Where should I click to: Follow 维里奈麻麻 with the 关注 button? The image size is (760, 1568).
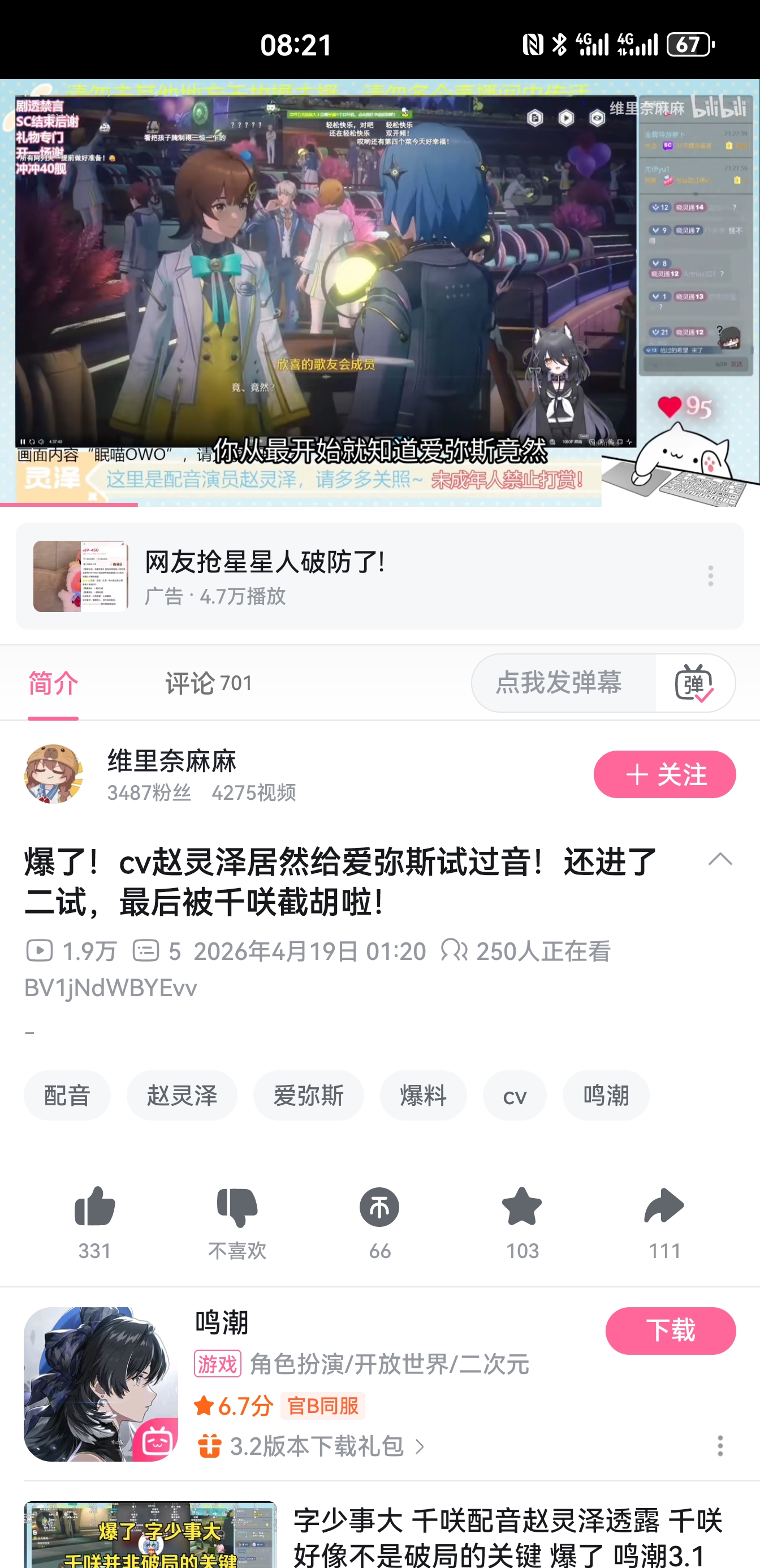pyautogui.click(x=664, y=774)
